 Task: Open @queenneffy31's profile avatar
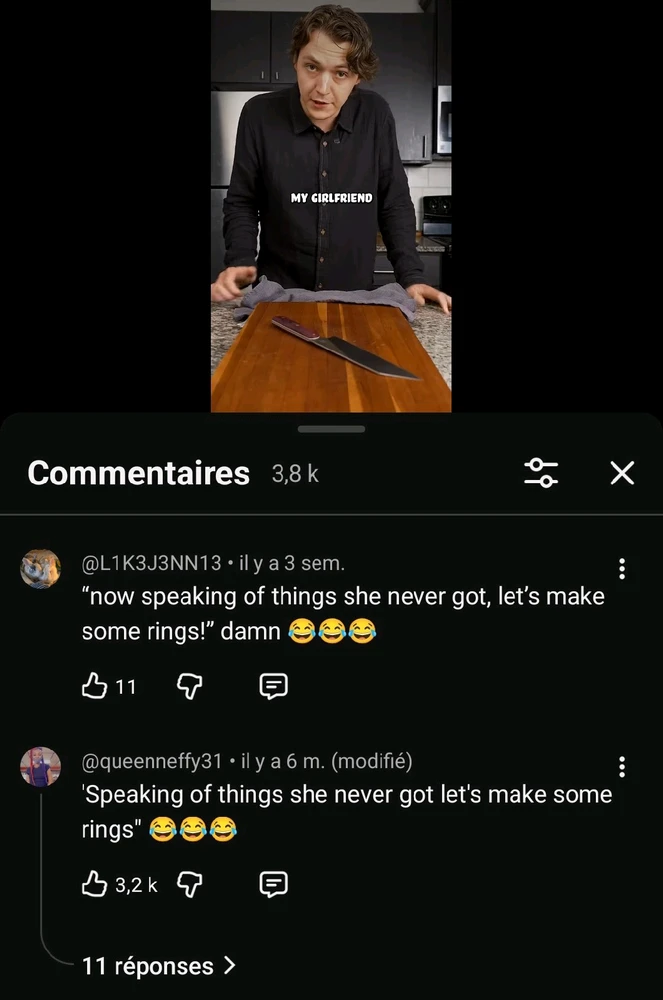pos(41,767)
